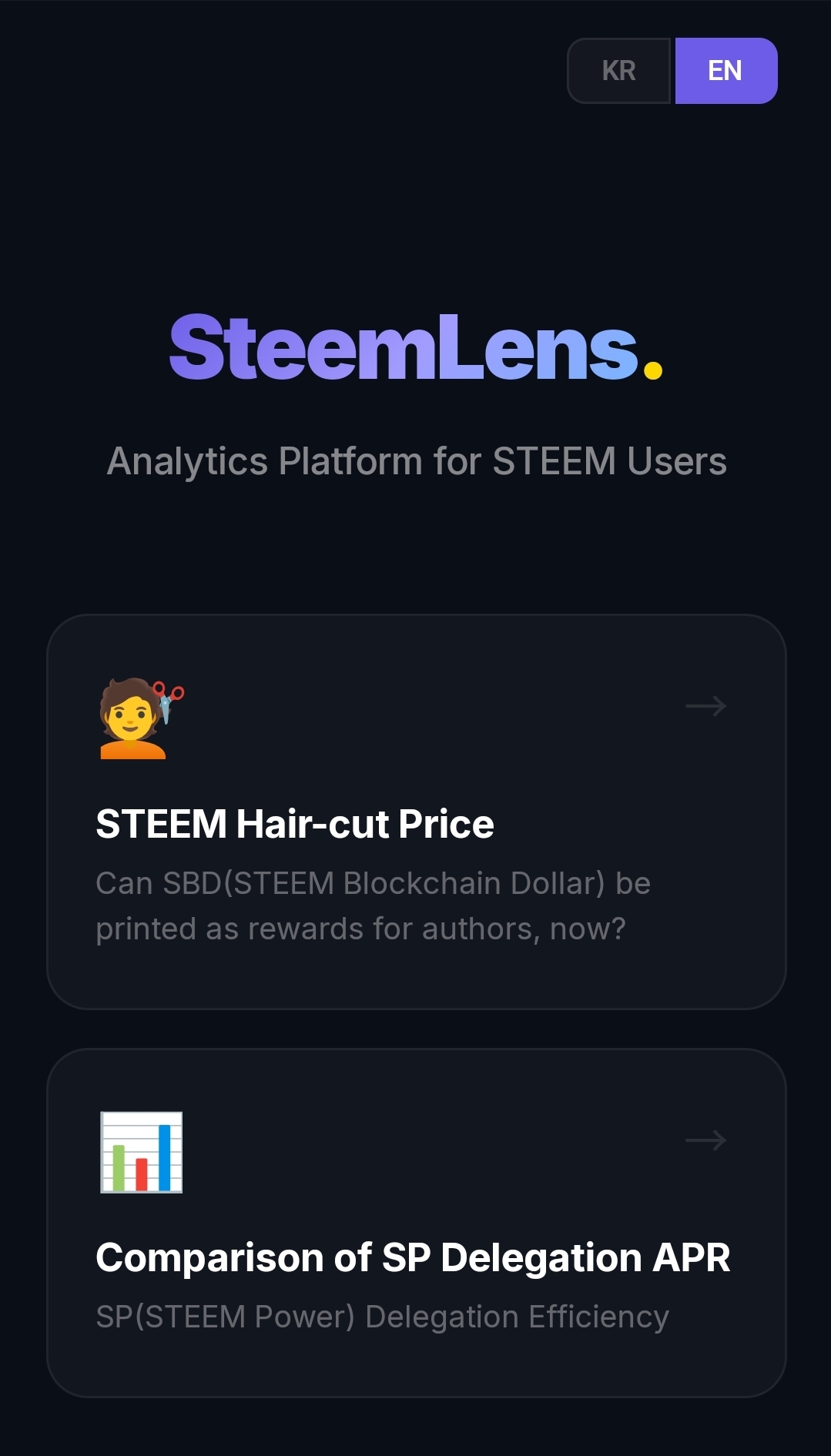Switch language to KR
This screenshot has width=831, height=1456.
coord(618,71)
